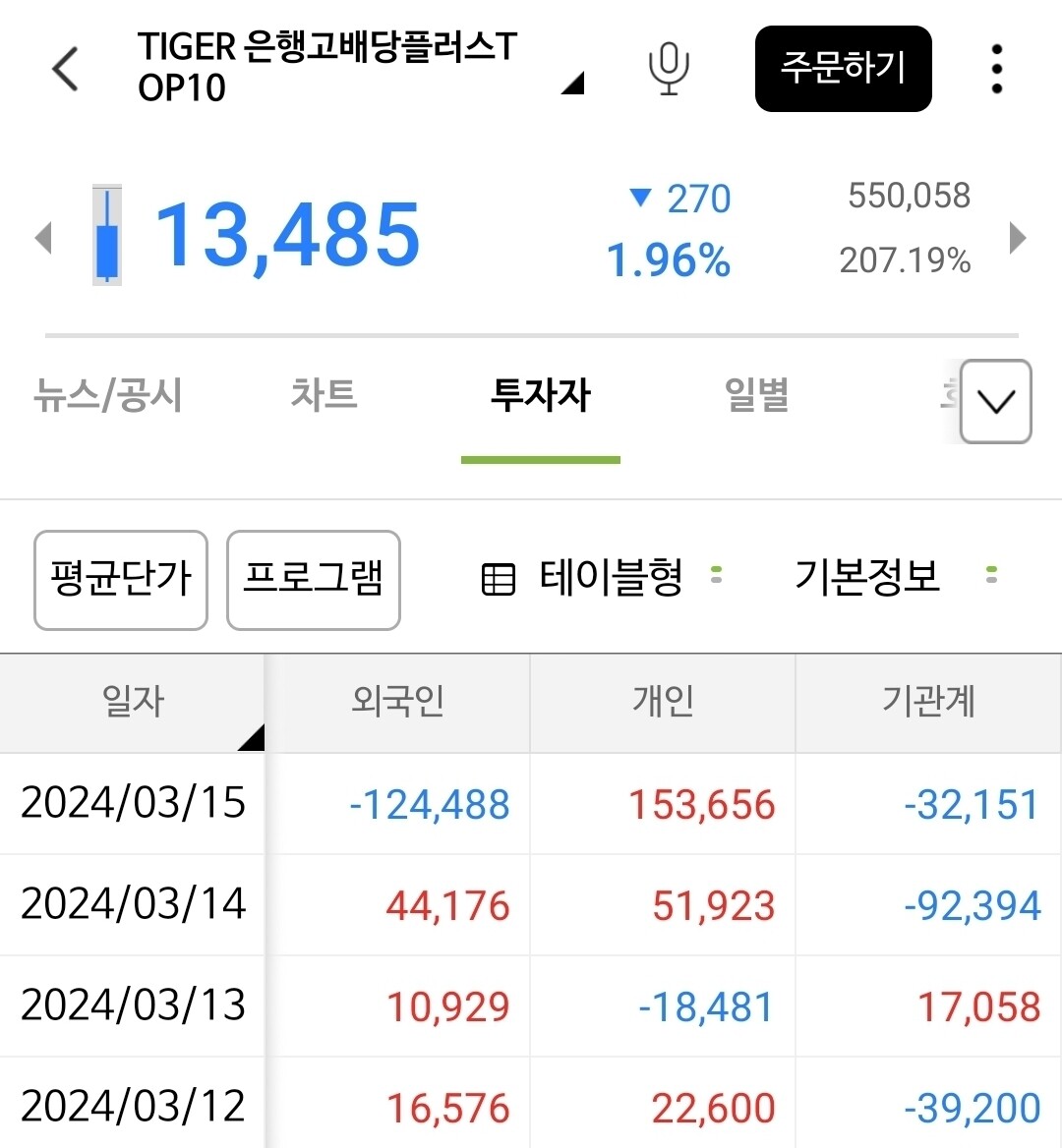Click the 프로그램 button
The width and height of the screenshot is (1062, 1148).
click(313, 580)
